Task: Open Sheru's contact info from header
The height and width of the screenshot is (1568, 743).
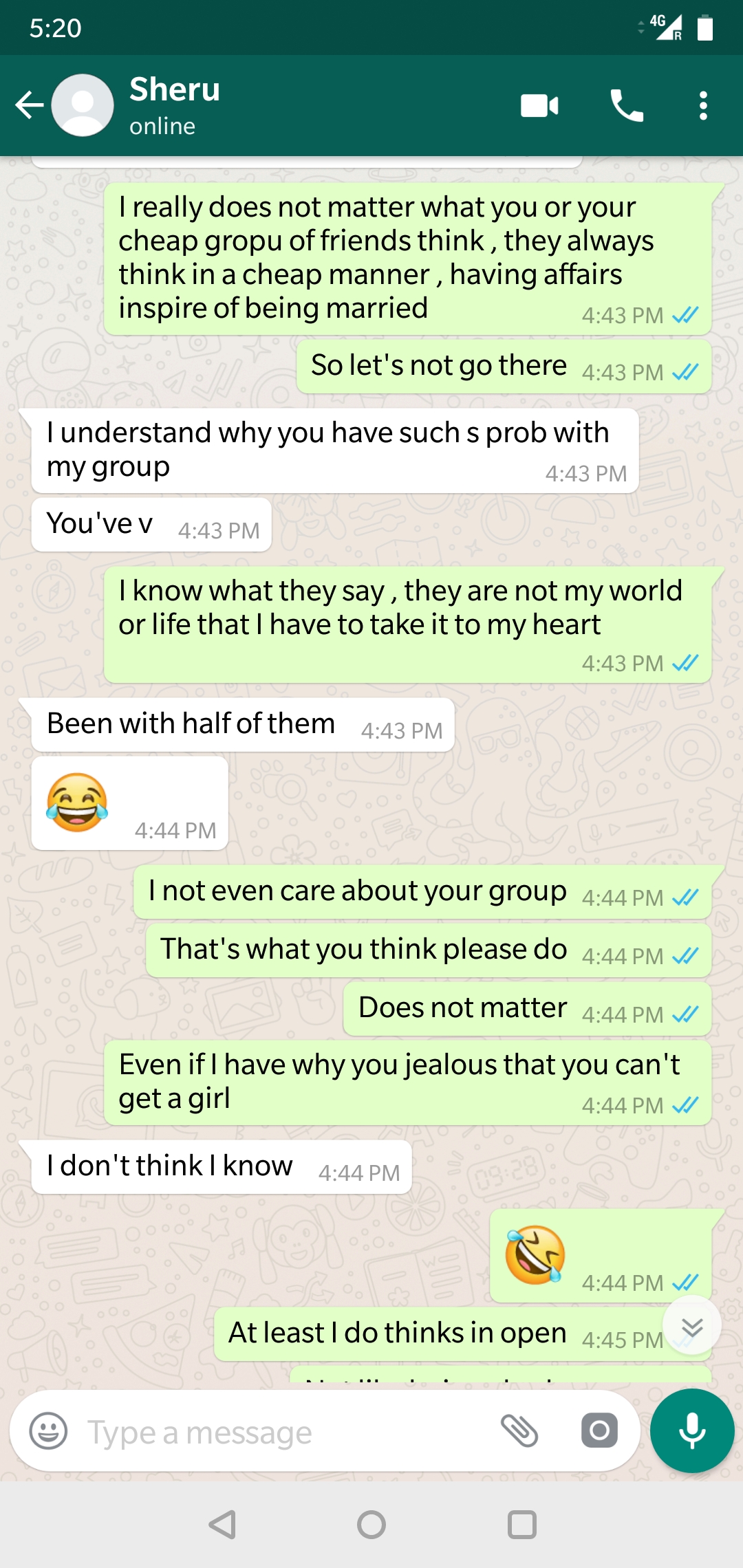Action: [175, 105]
